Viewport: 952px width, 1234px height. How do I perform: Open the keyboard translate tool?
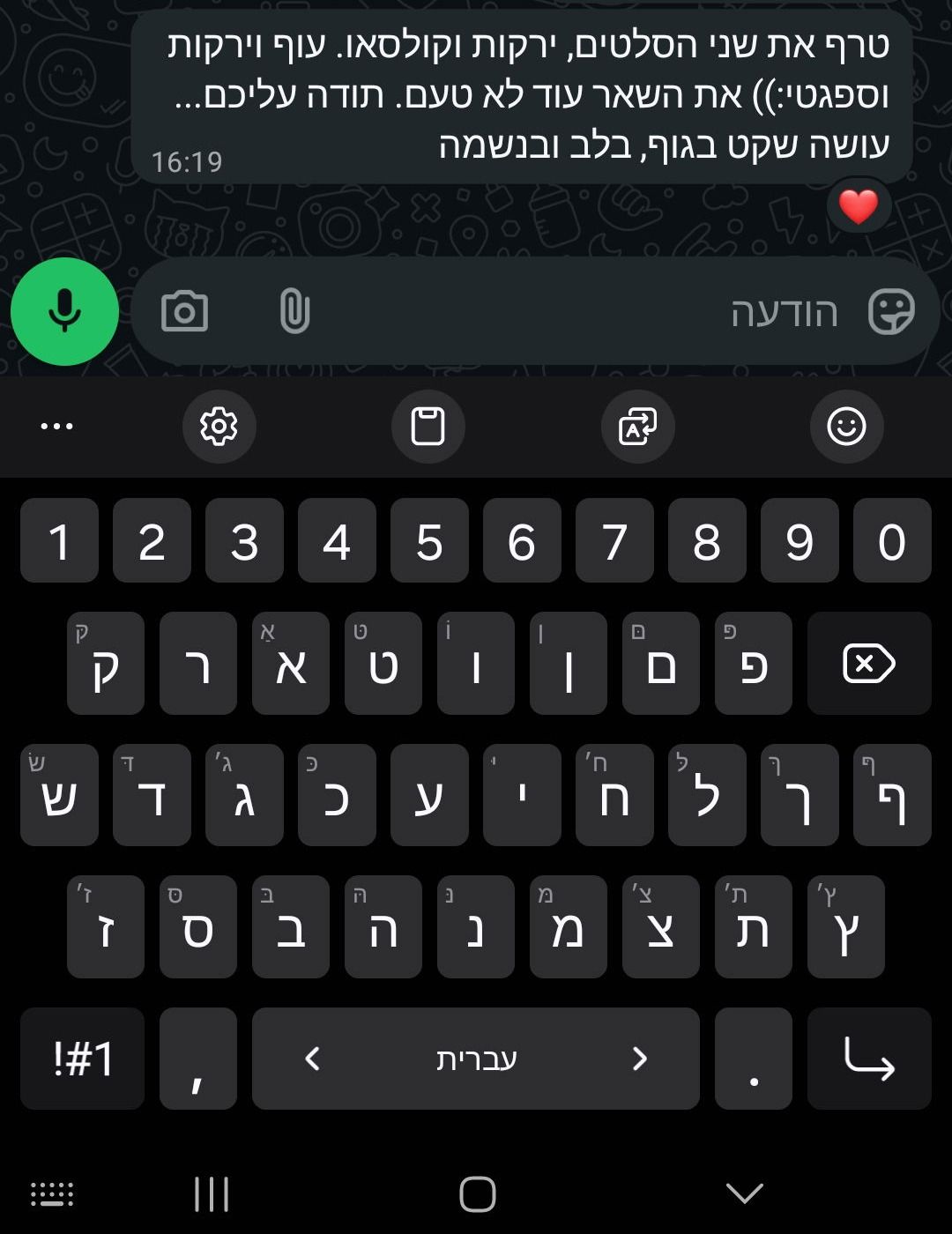click(x=637, y=427)
